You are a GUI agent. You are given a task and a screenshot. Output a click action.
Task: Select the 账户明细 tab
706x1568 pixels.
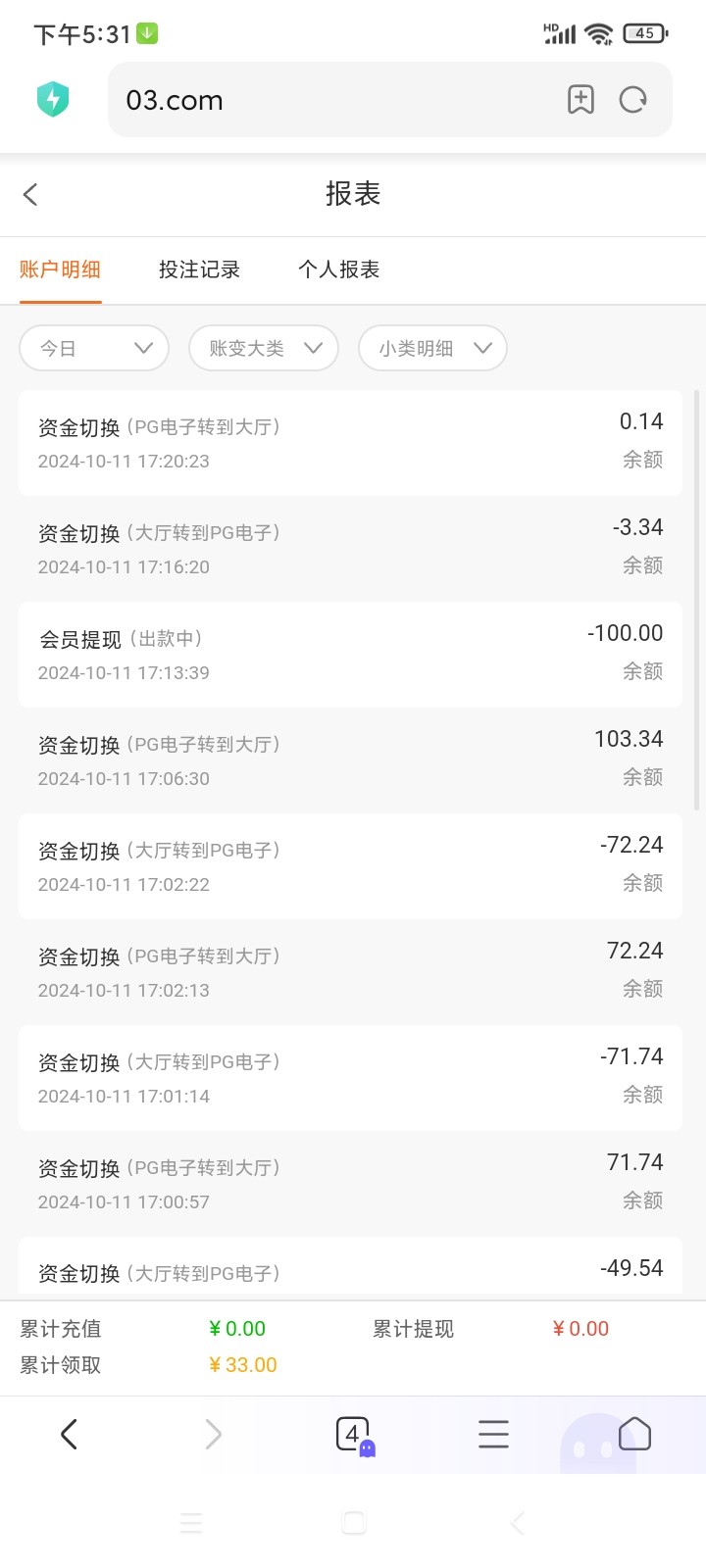coord(60,269)
